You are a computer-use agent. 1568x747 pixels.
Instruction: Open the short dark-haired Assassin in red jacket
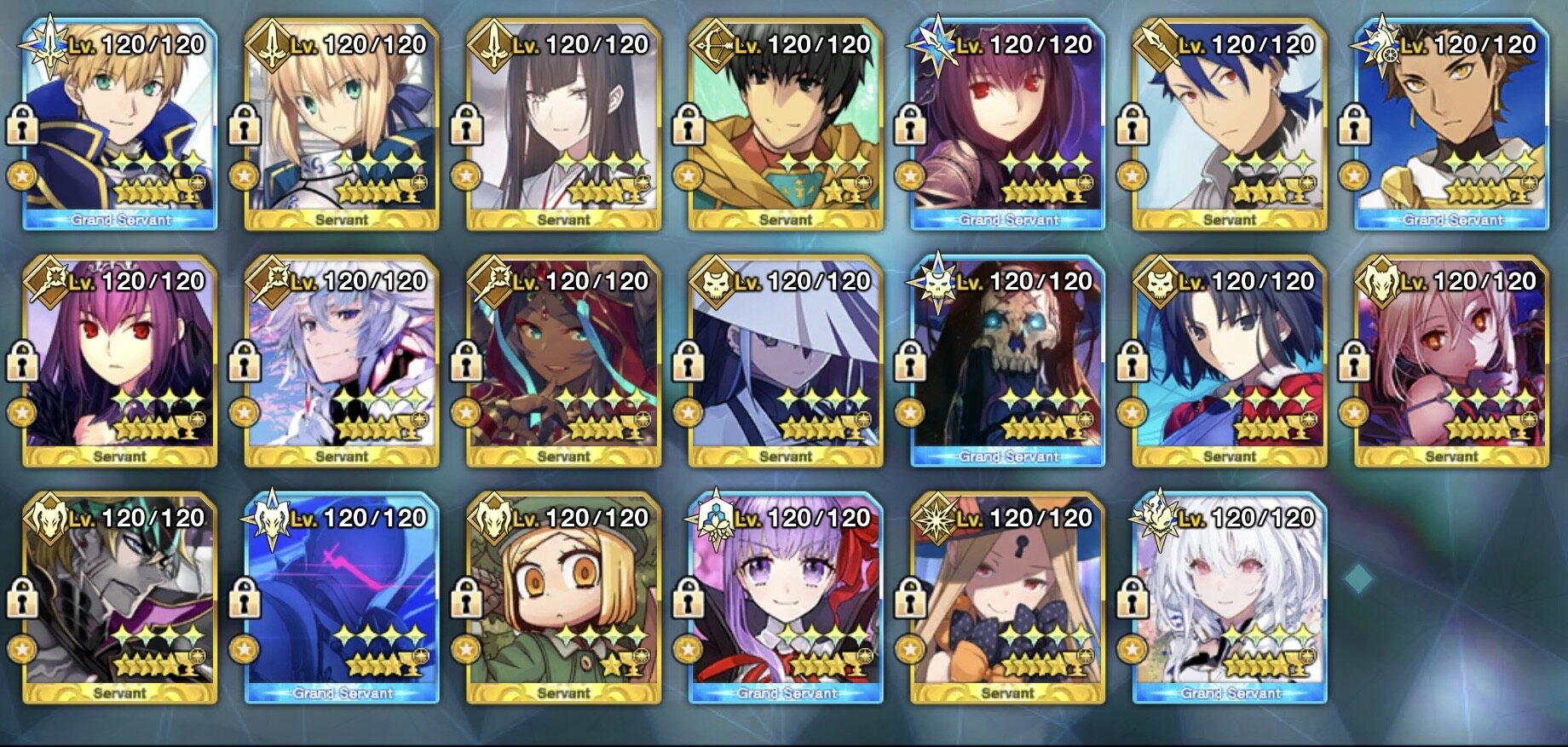[1230, 361]
